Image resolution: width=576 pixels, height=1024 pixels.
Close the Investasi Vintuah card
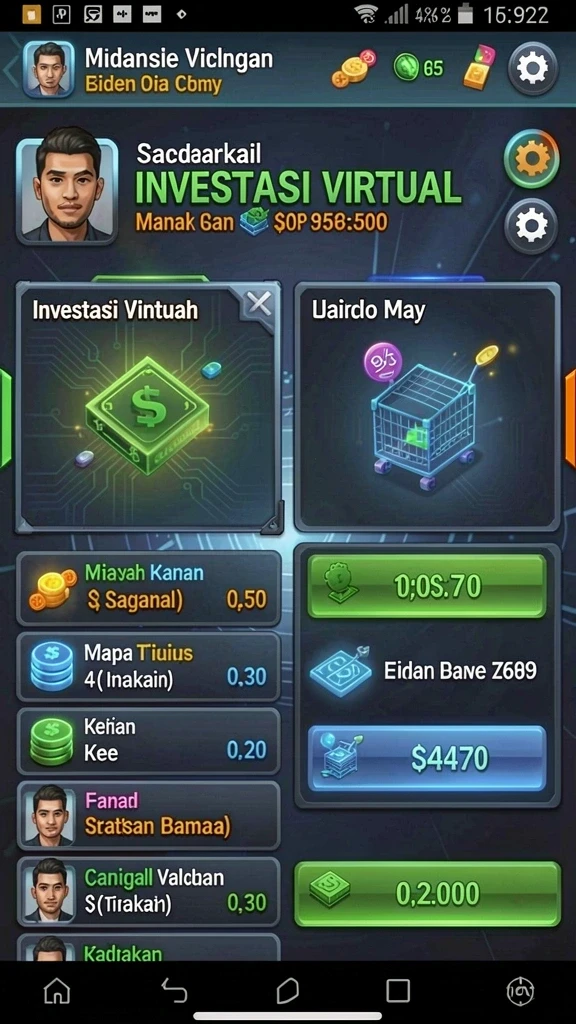(259, 304)
